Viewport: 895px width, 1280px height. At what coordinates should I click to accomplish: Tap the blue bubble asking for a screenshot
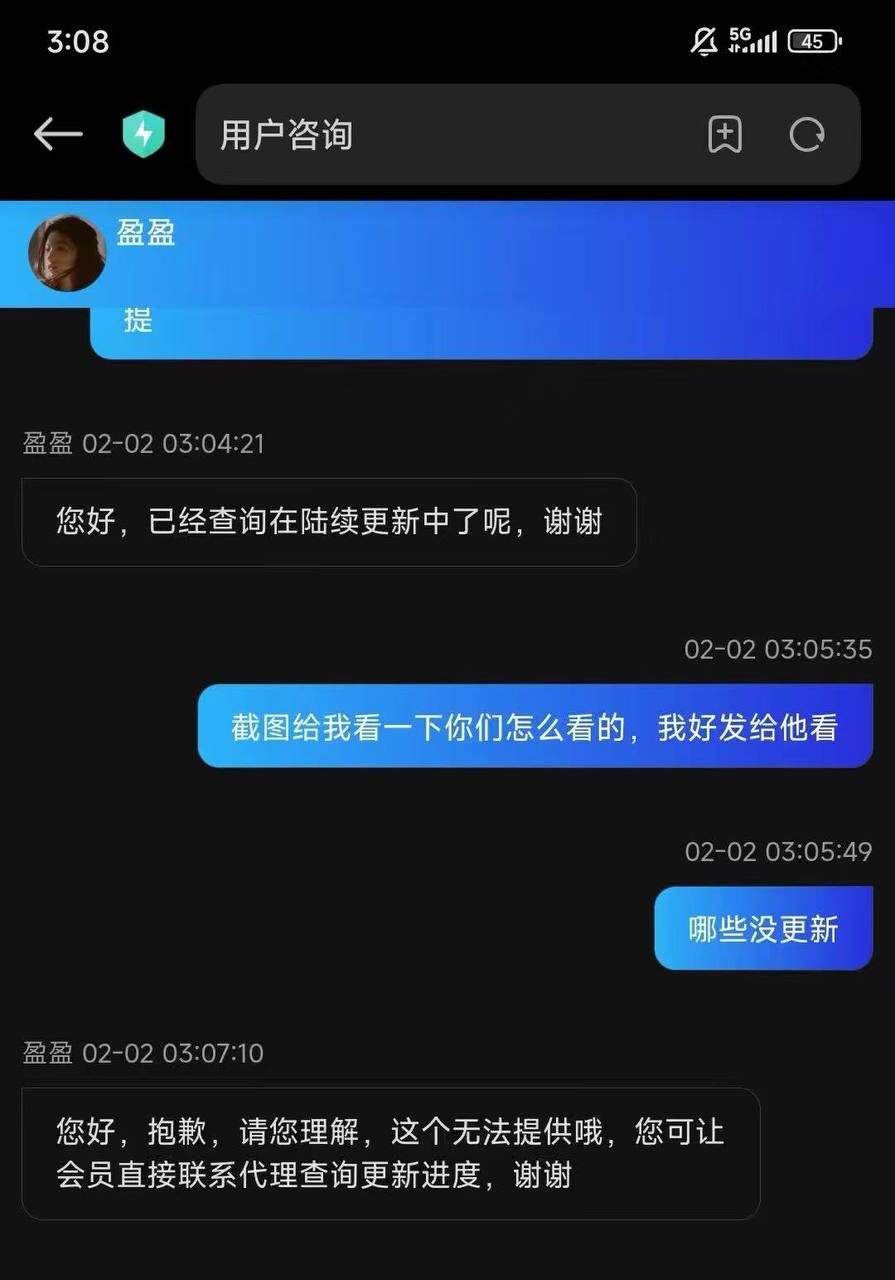[533, 727]
